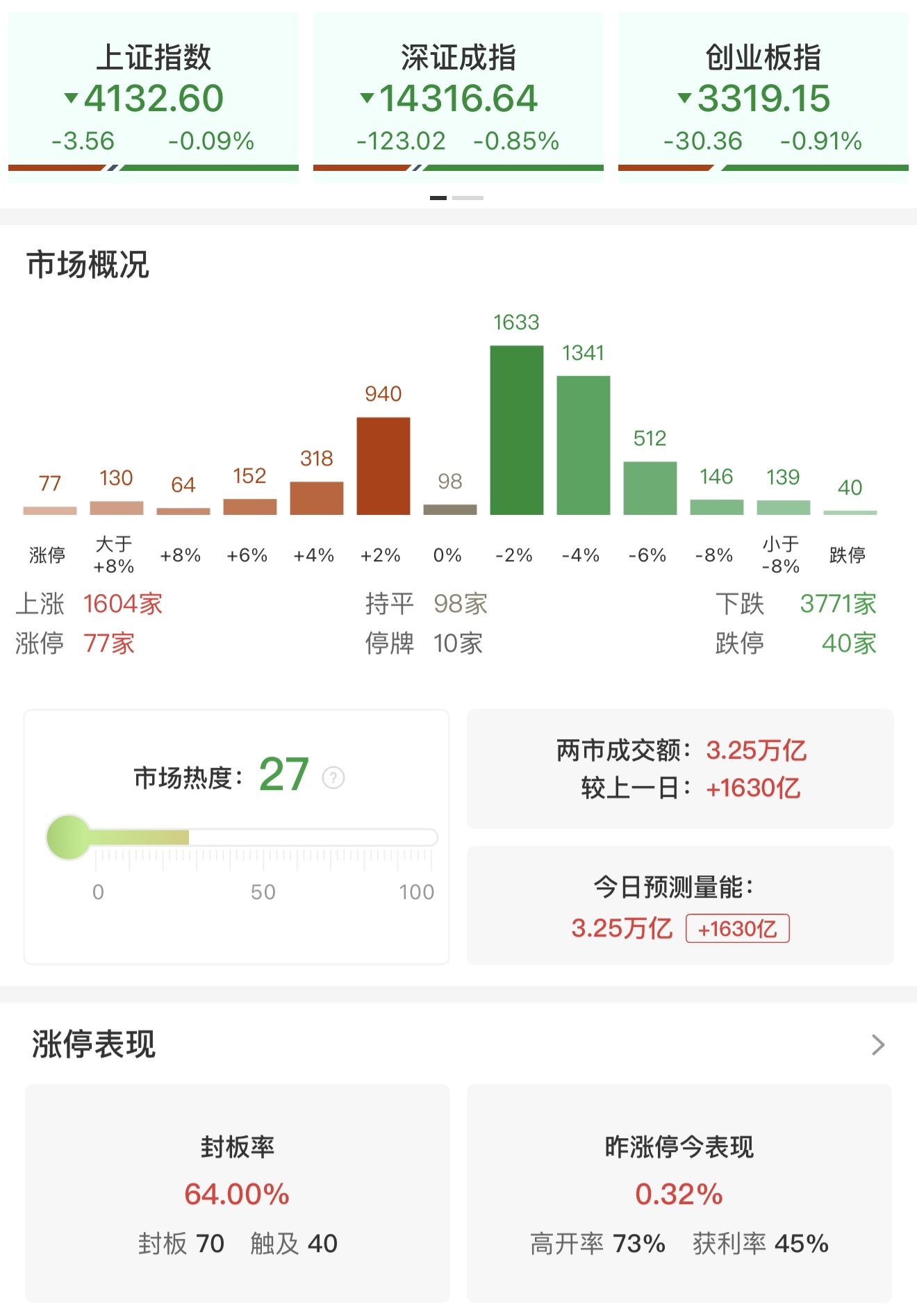Viewport: 917px width, 1316px height.
Task: Open the 今日预测量能 card
Action: click(x=679, y=905)
